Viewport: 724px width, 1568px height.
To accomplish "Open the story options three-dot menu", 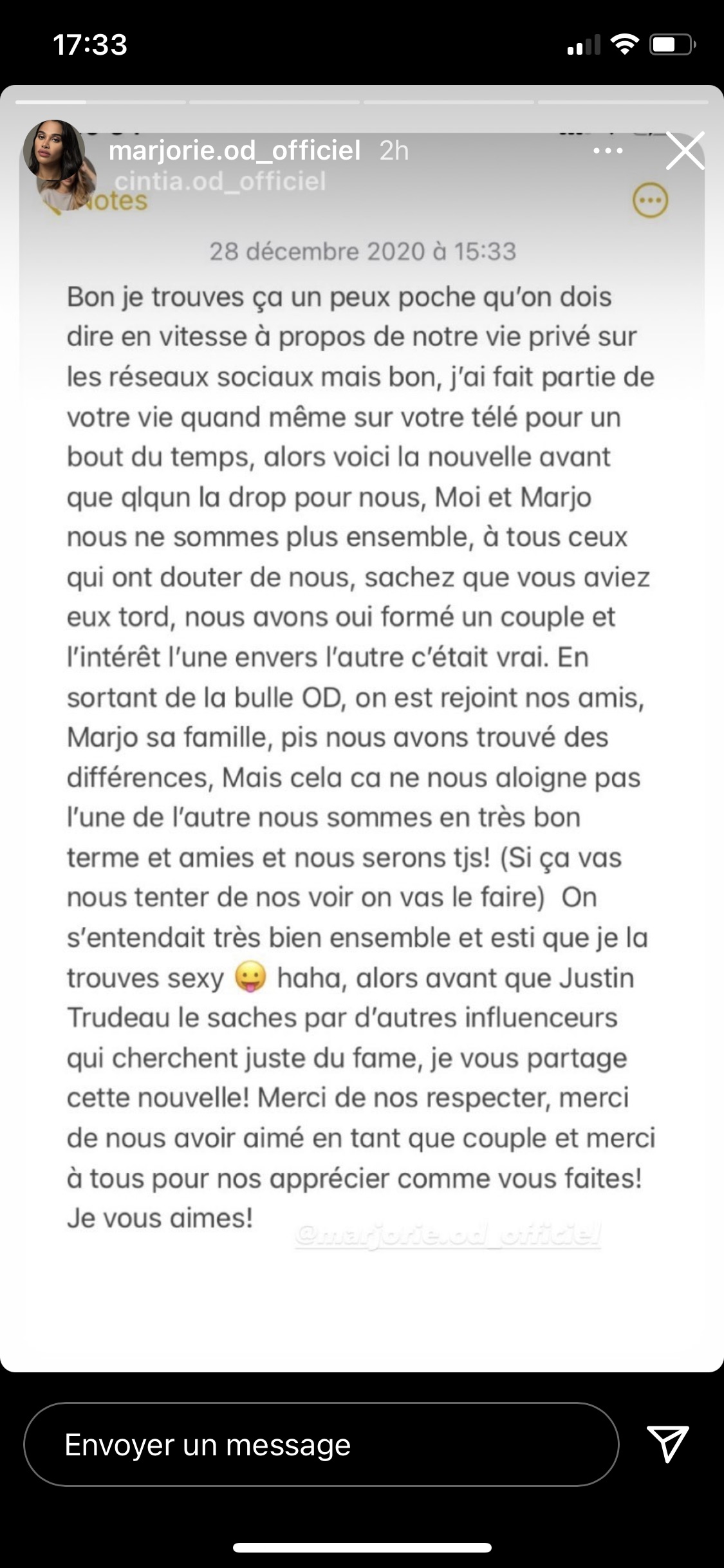I will (x=608, y=151).
